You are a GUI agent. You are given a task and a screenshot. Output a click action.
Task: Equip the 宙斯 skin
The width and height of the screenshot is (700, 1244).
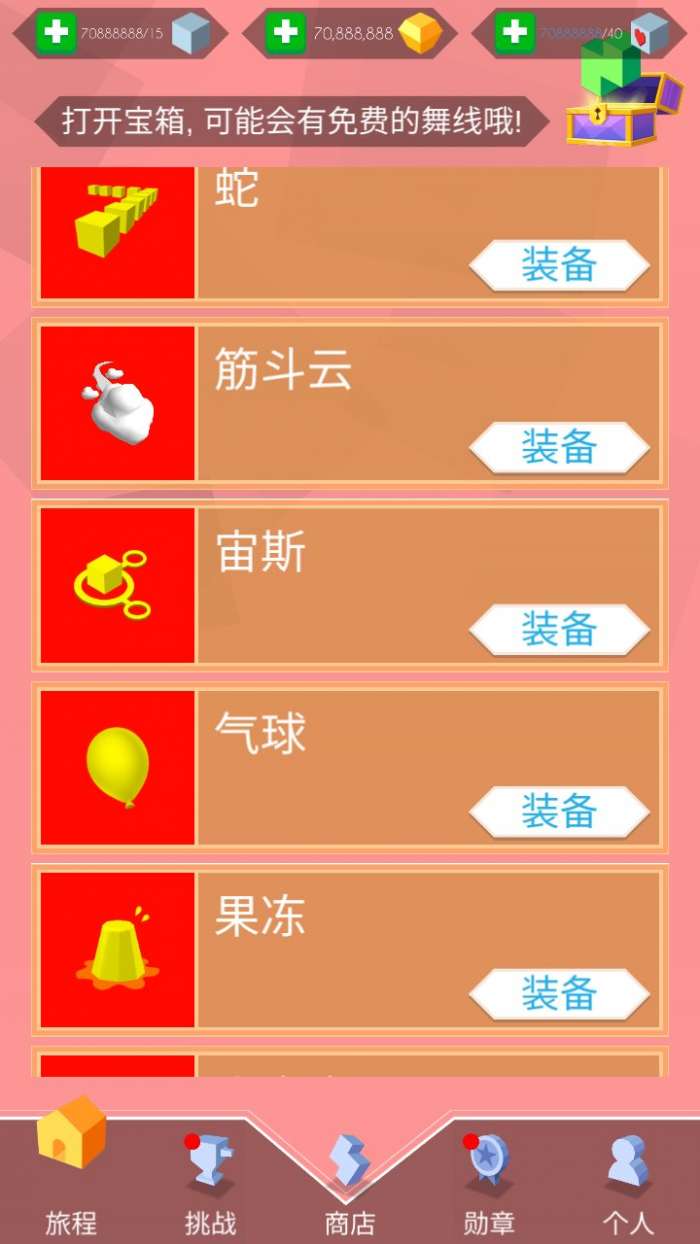(x=559, y=629)
